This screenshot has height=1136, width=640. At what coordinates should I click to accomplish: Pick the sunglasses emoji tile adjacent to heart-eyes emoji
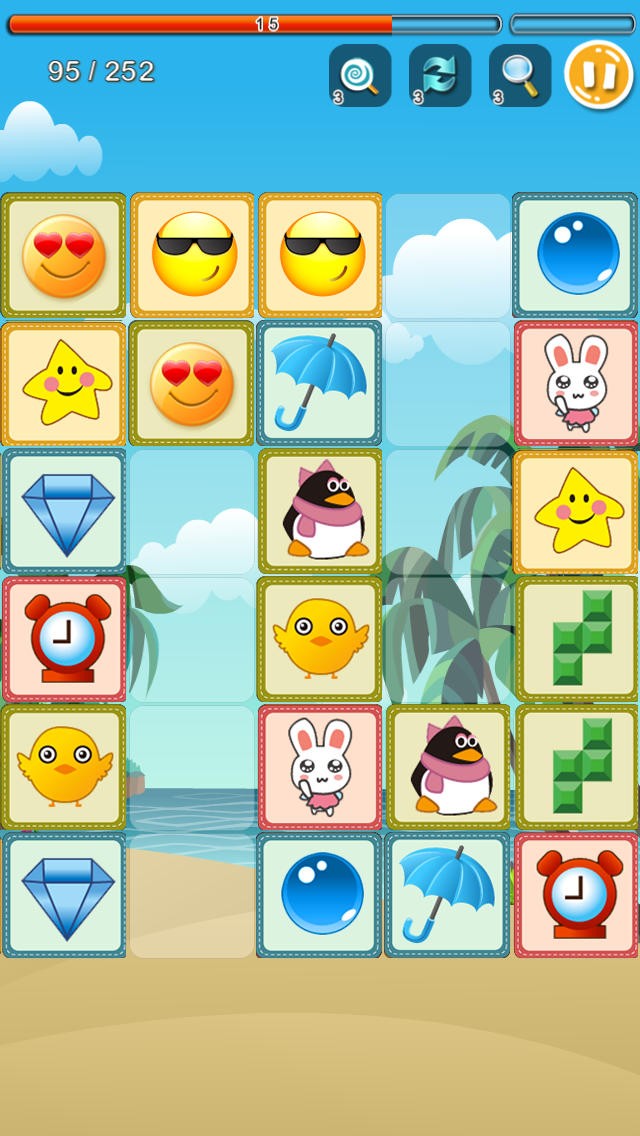tap(193, 255)
